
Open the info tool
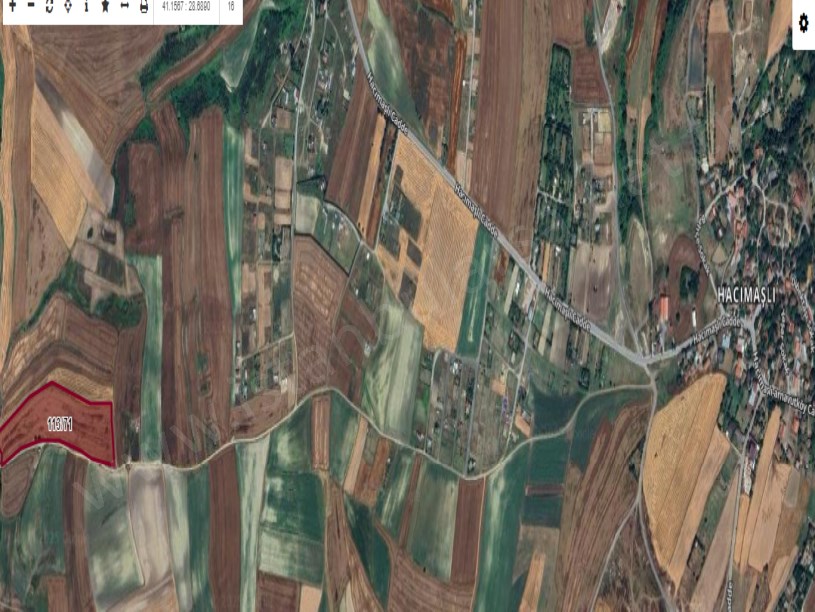(x=87, y=6)
